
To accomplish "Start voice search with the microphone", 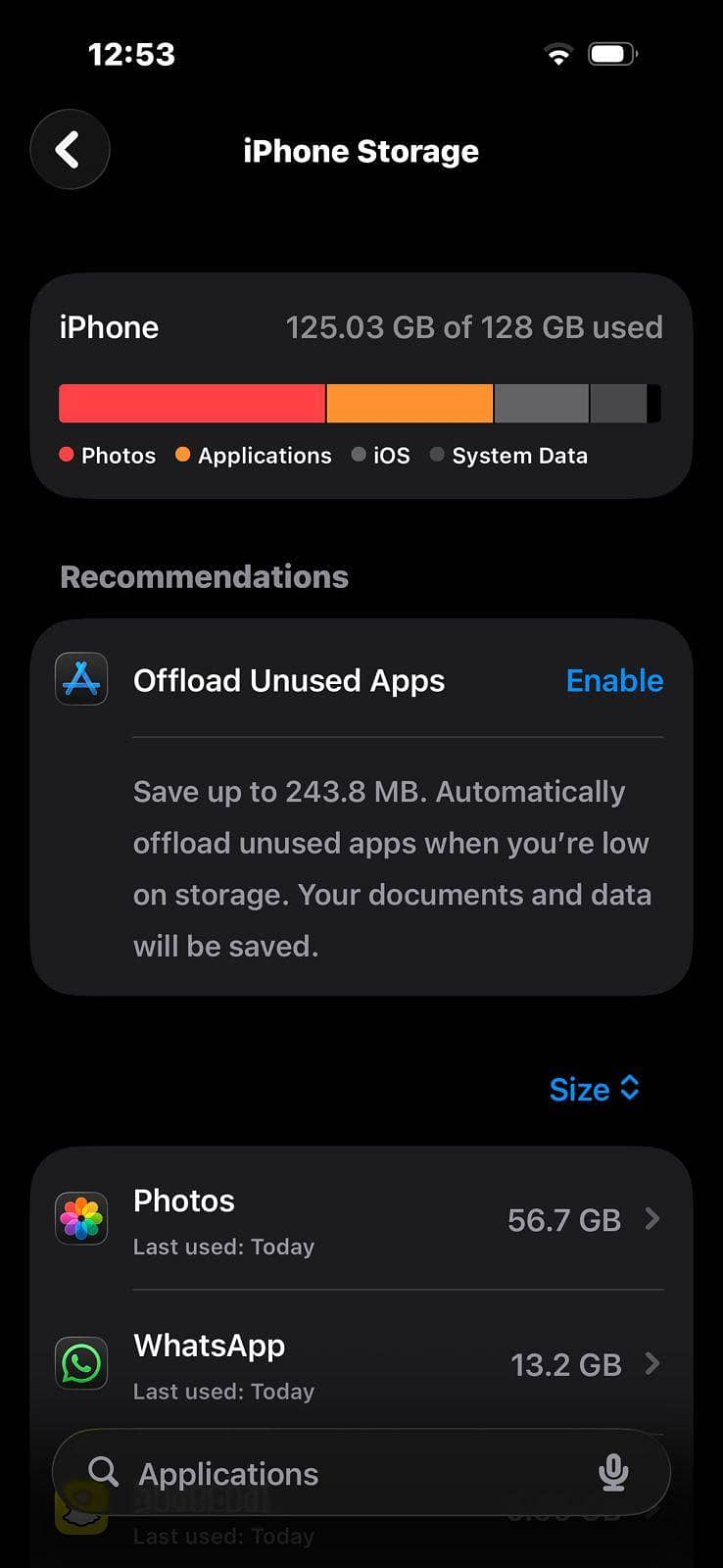I will (x=613, y=1472).
